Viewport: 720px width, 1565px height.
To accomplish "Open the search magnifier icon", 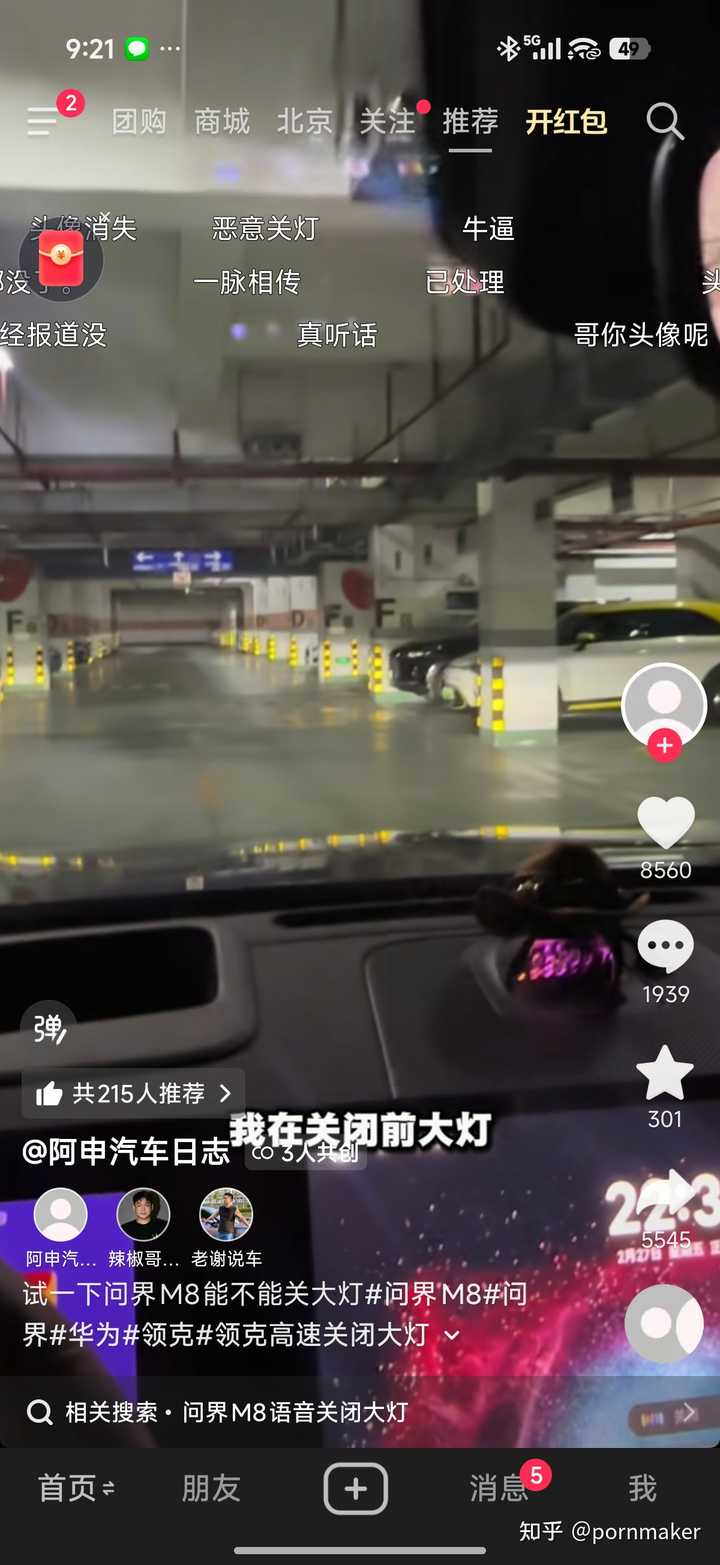I will 664,122.
